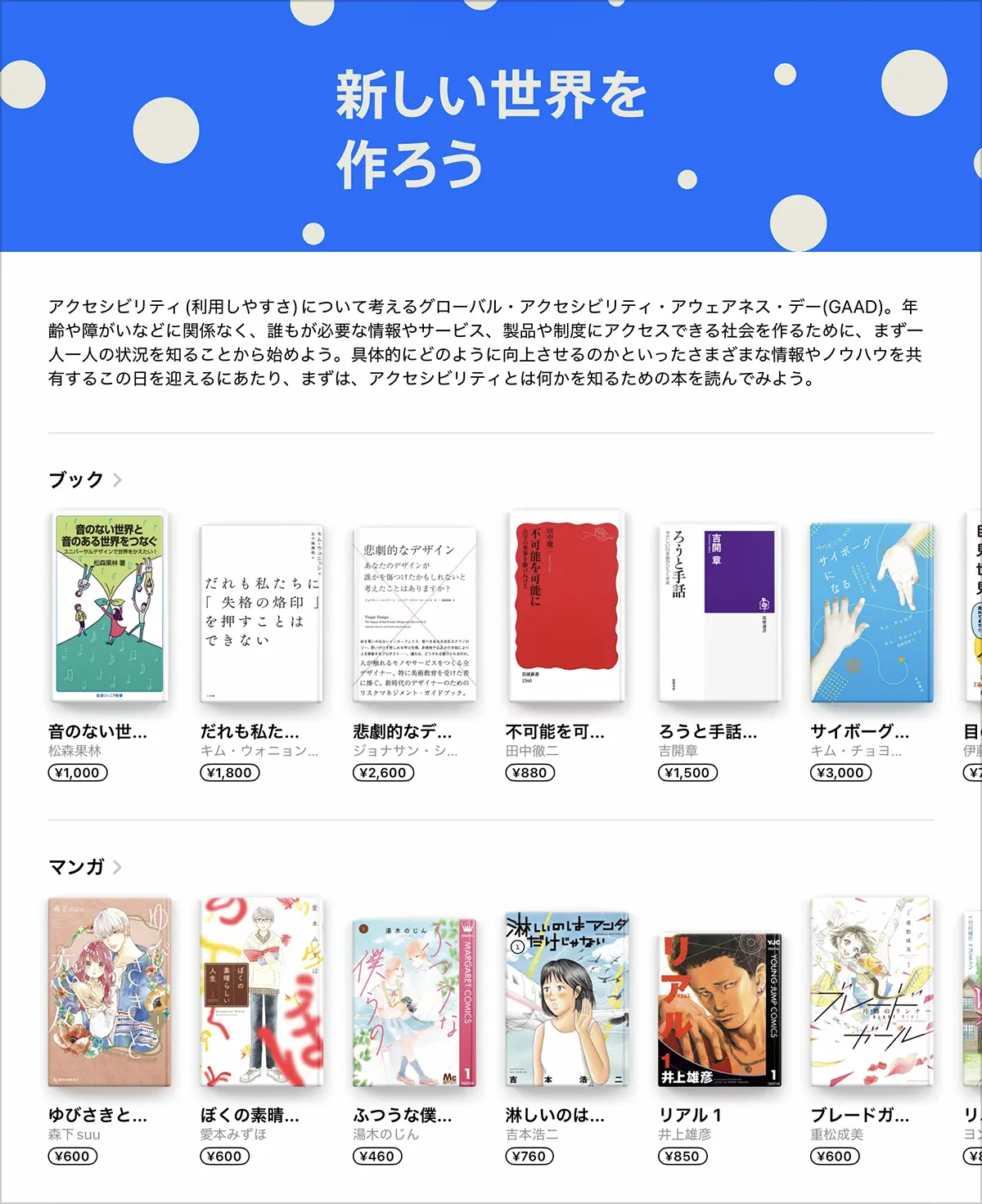Viewport: 982px width, 1204px height.
Task: Open ブレードガール by 重松成美
Action: [x=872, y=992]
